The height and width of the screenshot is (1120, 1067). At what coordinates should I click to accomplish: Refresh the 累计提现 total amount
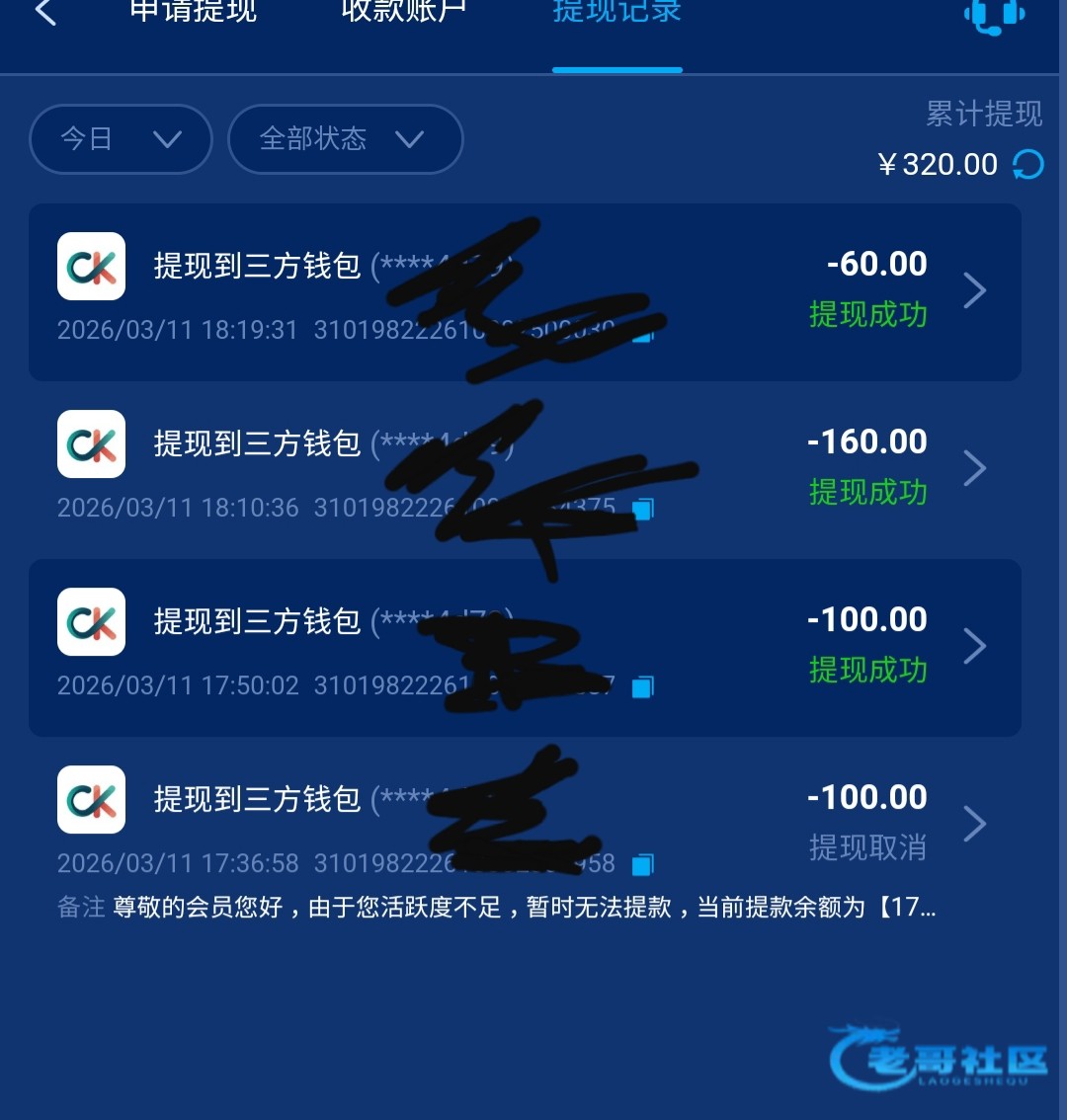tap(1027, 165)
